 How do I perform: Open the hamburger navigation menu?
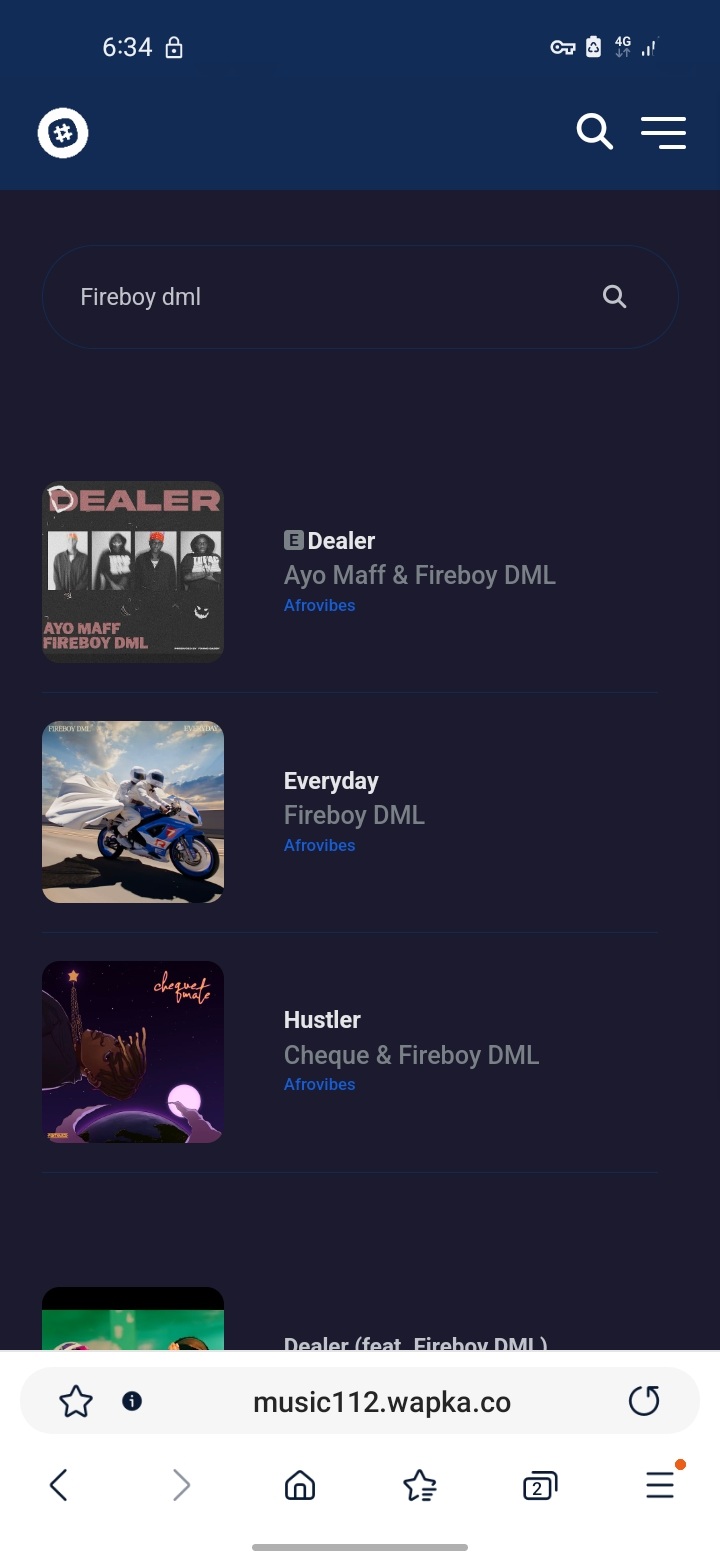(x=663, y=132)
